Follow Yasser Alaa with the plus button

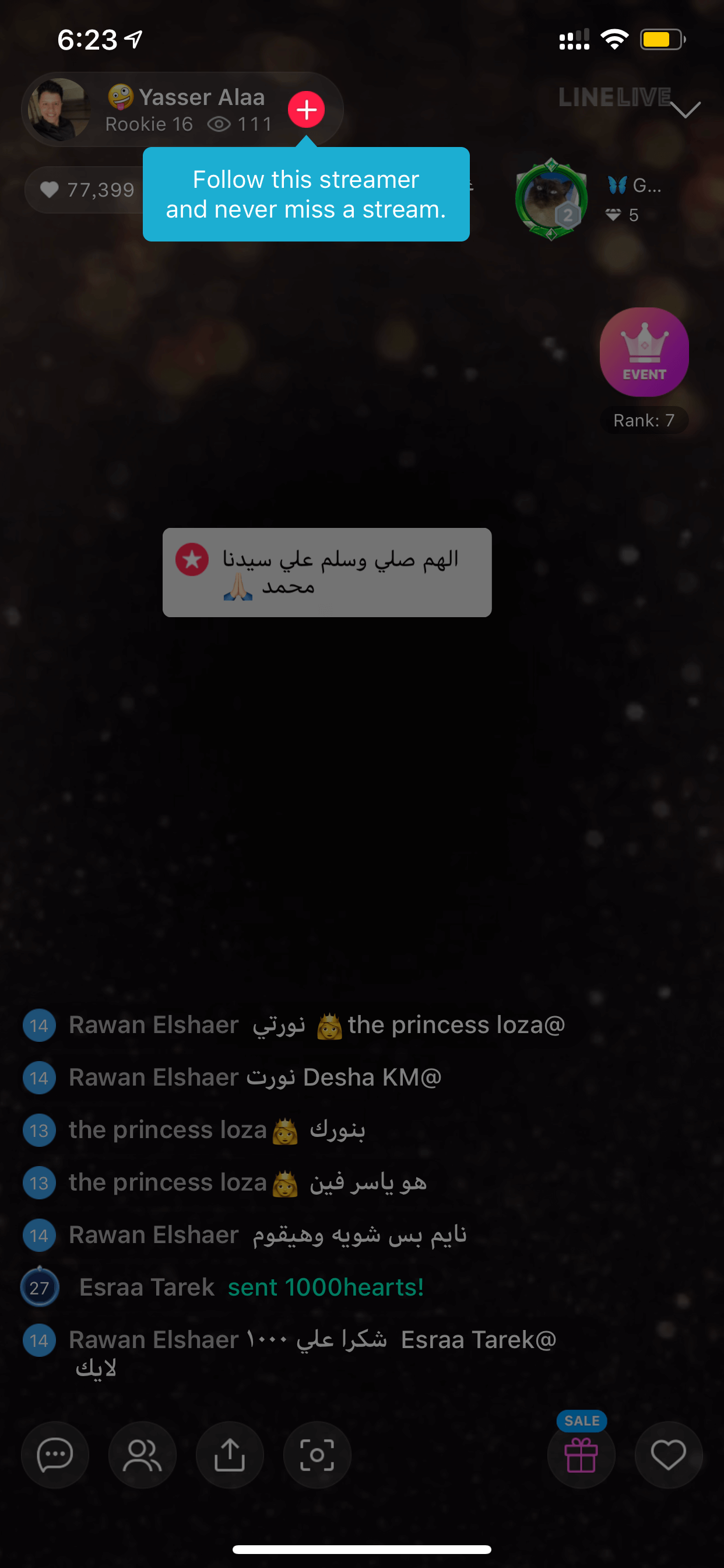coord(306,110)
